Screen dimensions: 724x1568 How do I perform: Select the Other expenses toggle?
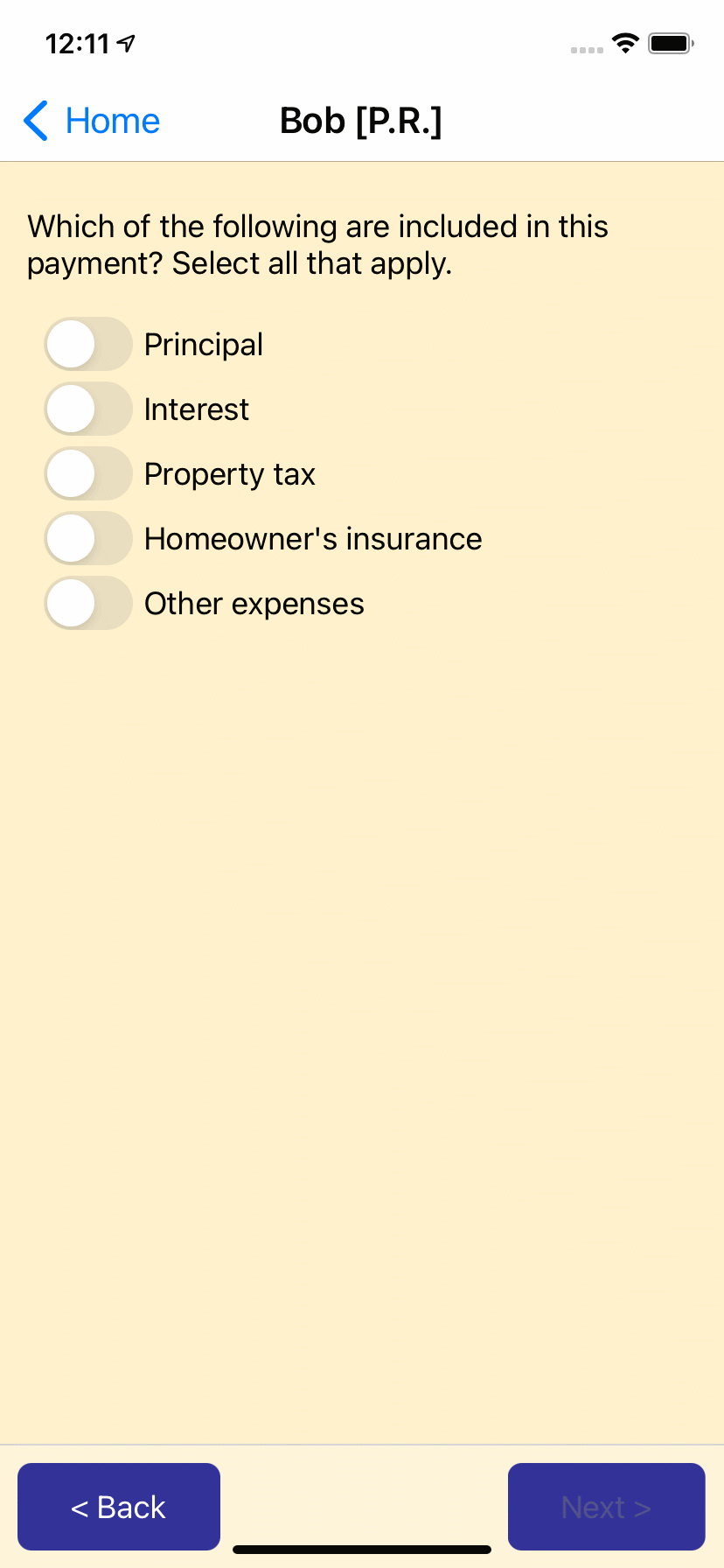tap(88, 603)
